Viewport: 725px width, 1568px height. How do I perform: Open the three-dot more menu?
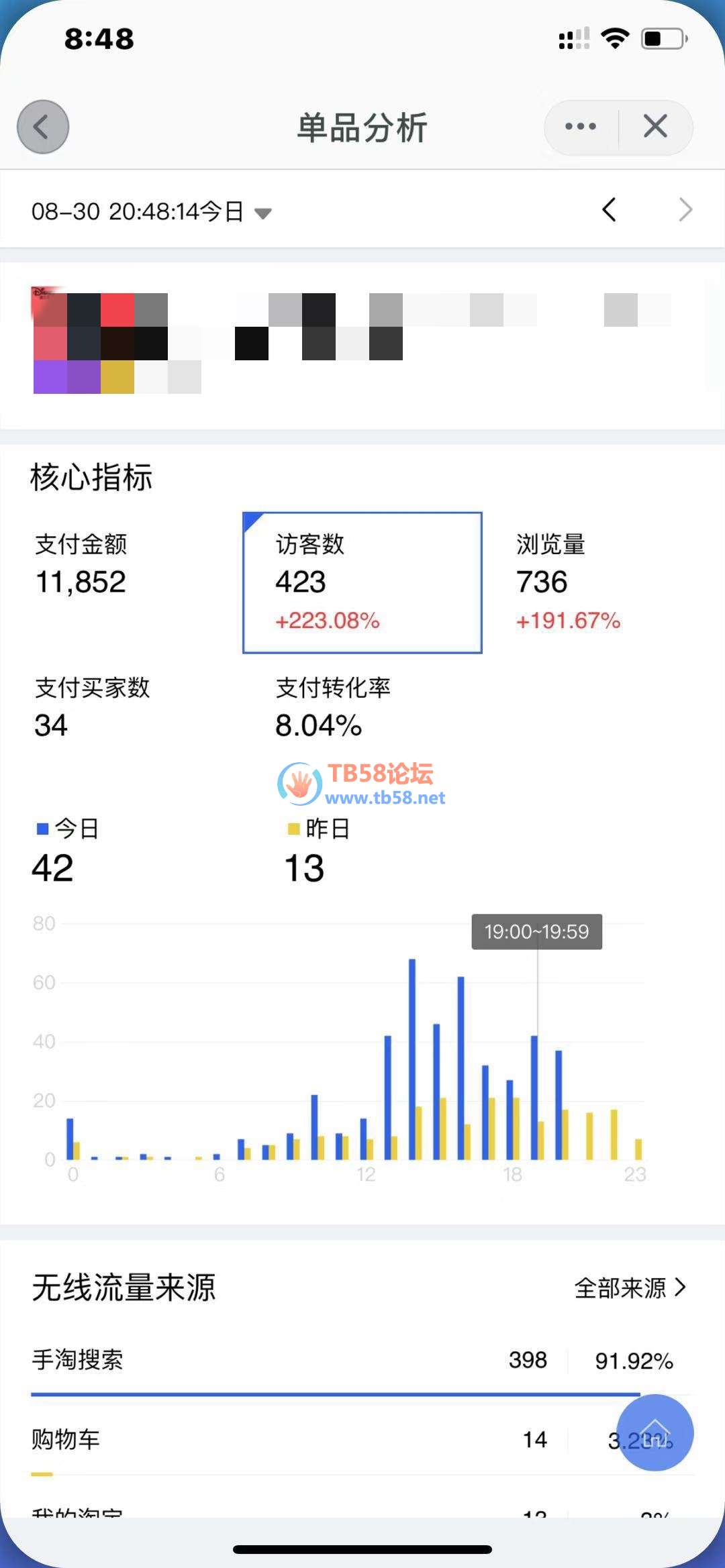581,127
